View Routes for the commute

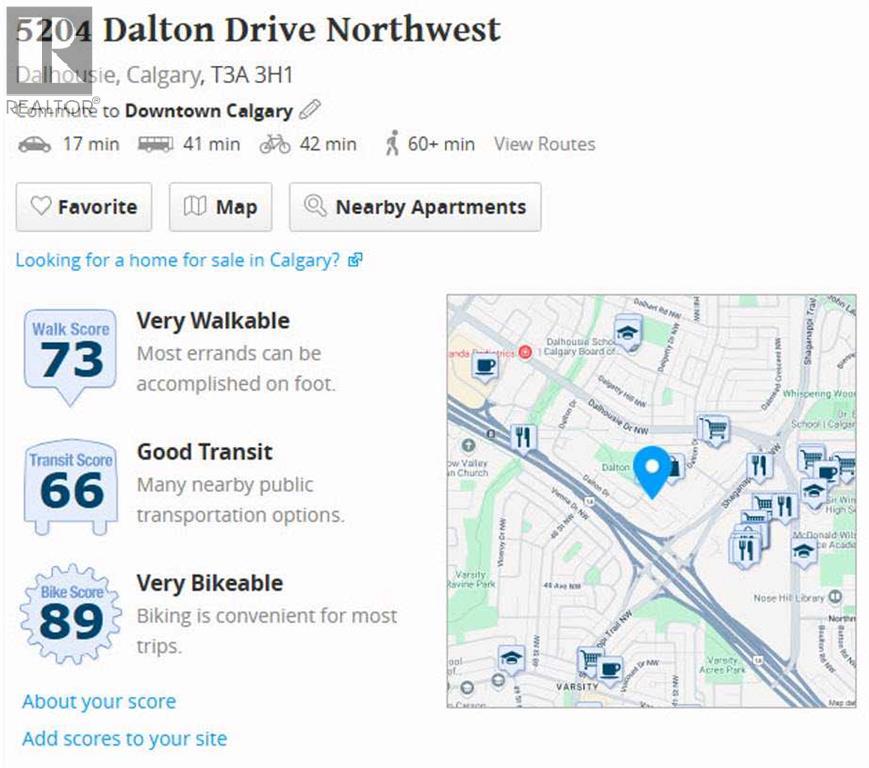544,144
